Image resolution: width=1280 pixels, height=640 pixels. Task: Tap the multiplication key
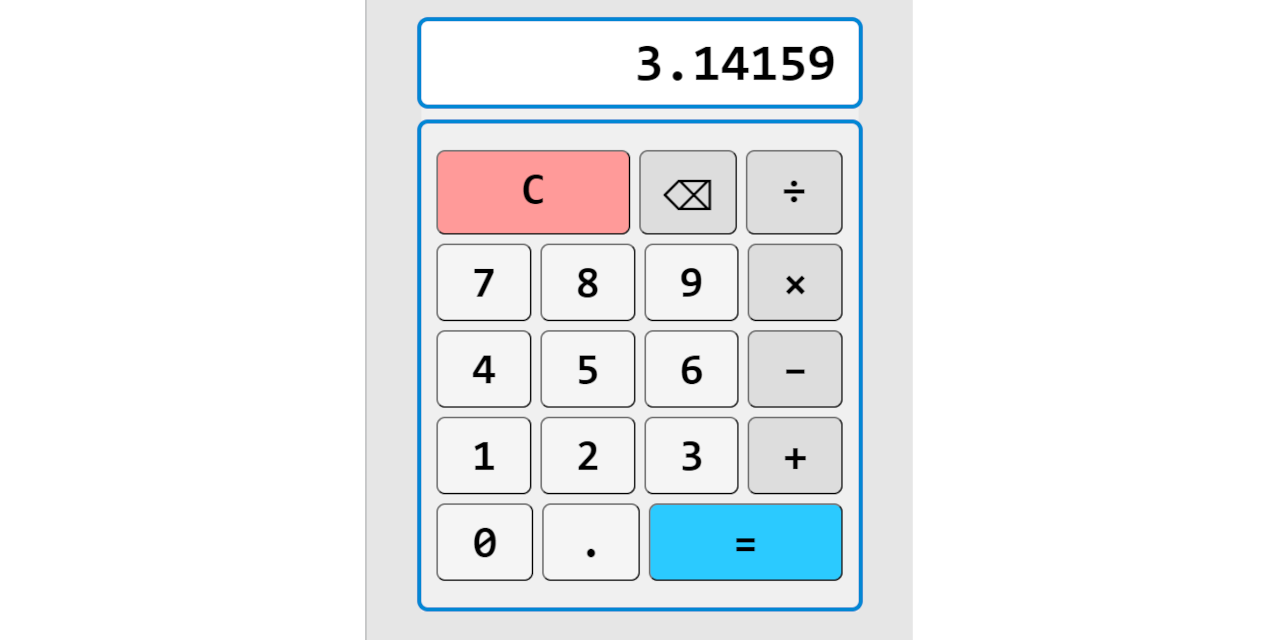tap(794, 283)
